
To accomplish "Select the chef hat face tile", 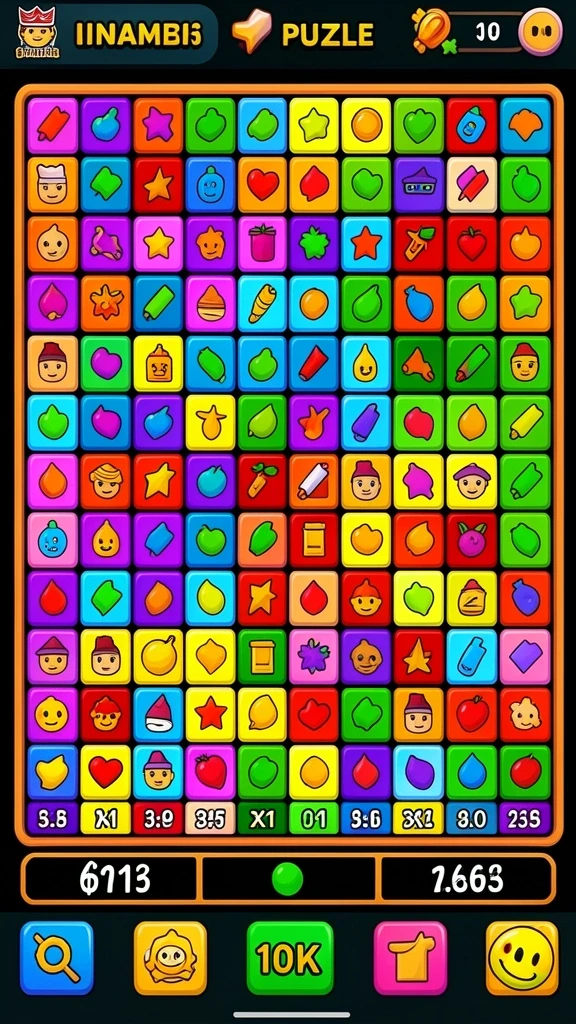I will [52, 184].
